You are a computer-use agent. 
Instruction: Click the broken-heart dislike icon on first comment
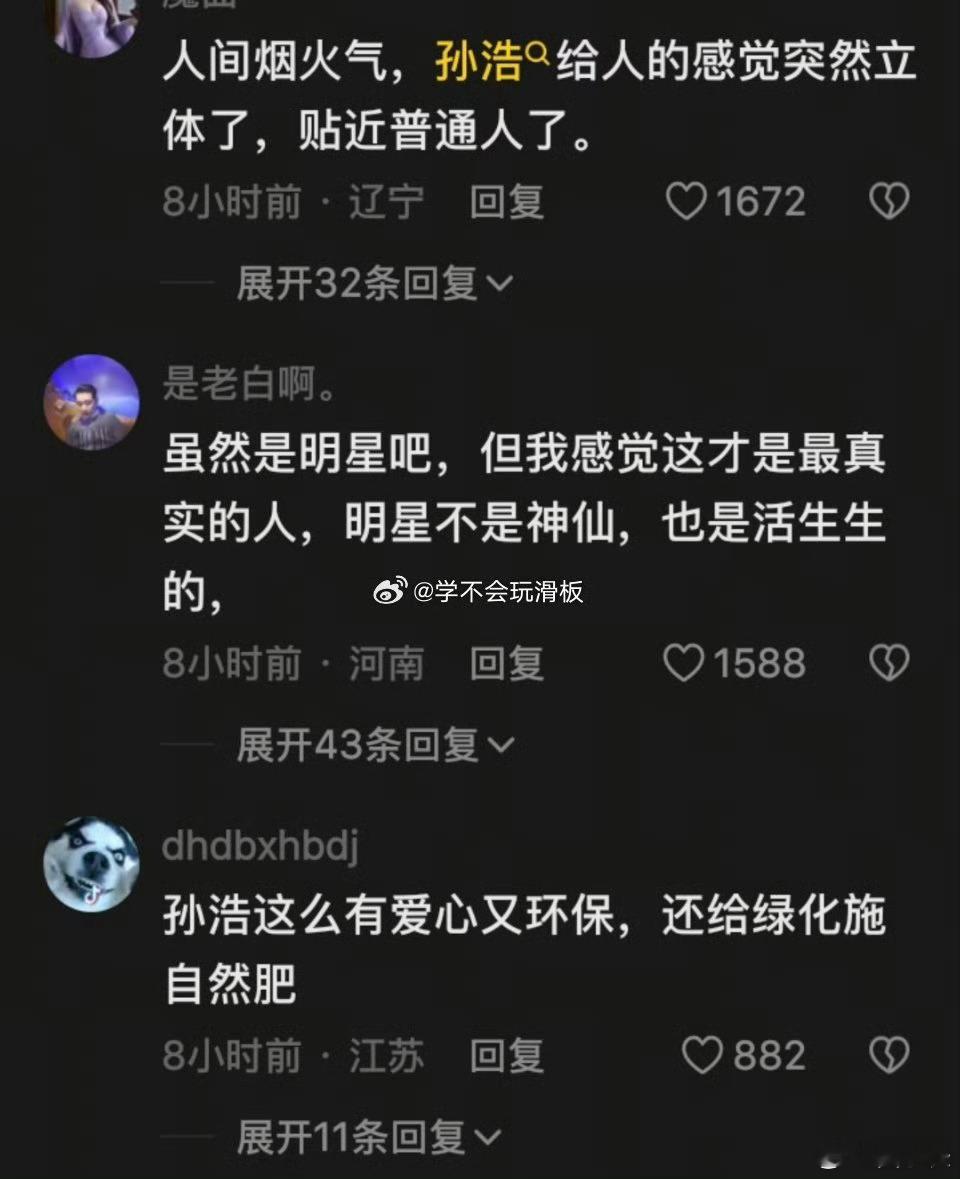[888, 200]
